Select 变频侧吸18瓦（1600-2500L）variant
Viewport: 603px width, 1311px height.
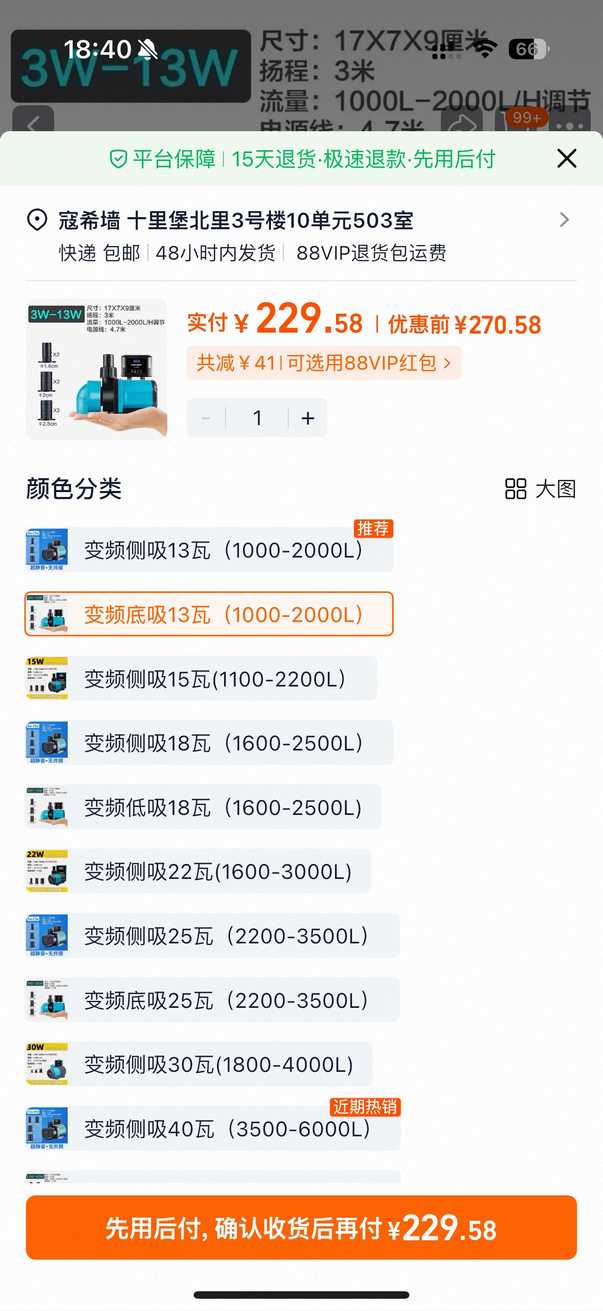pyautogui.click(x=209, y=743)
